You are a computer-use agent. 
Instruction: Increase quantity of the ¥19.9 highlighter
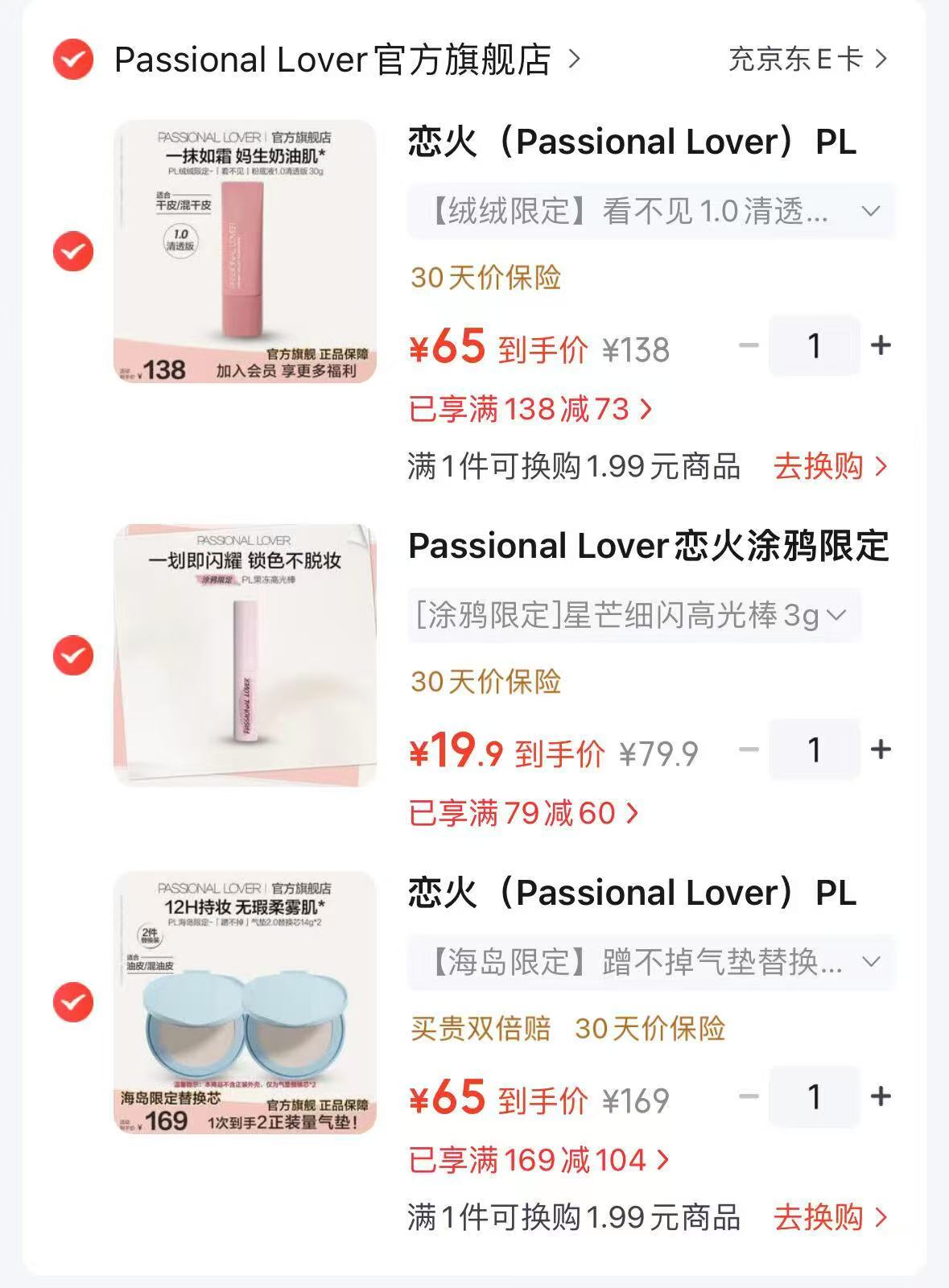click(881, 749)
